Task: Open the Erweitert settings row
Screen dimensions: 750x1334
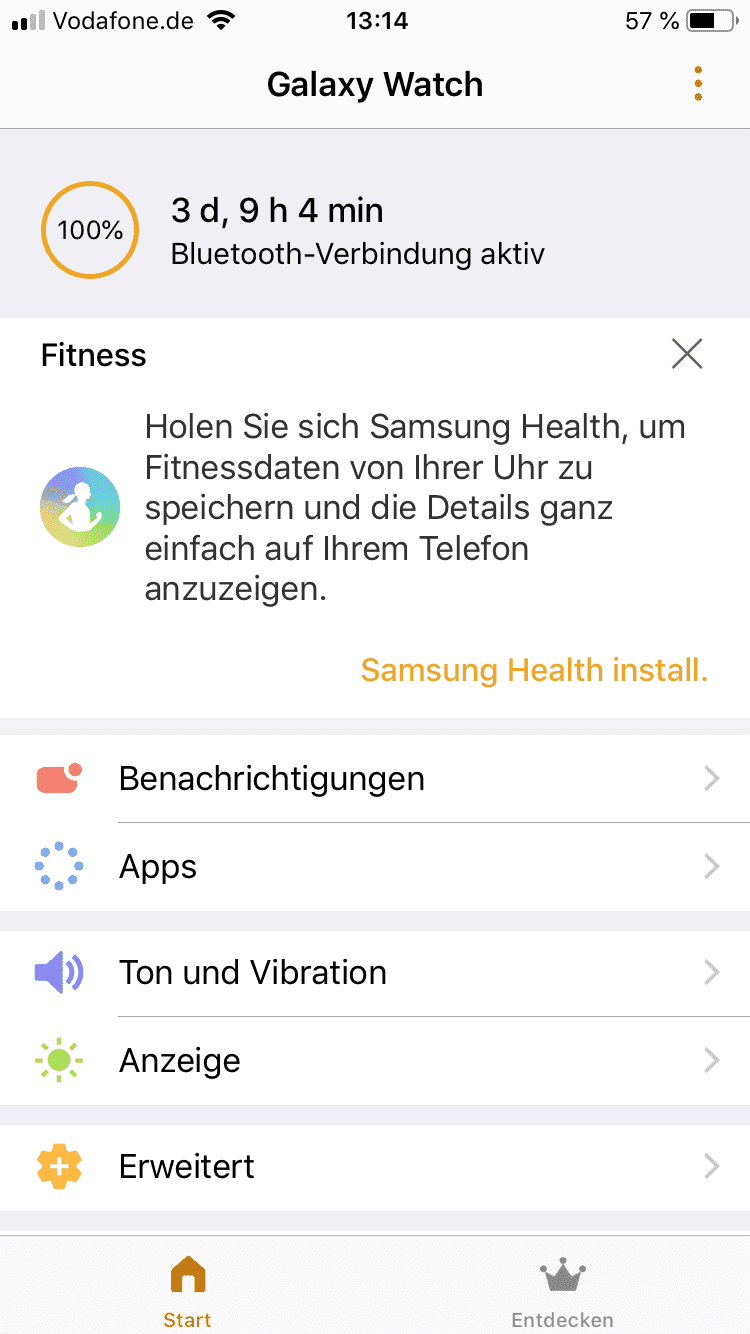Action: pyautogui.click(x=375, y=1167)
